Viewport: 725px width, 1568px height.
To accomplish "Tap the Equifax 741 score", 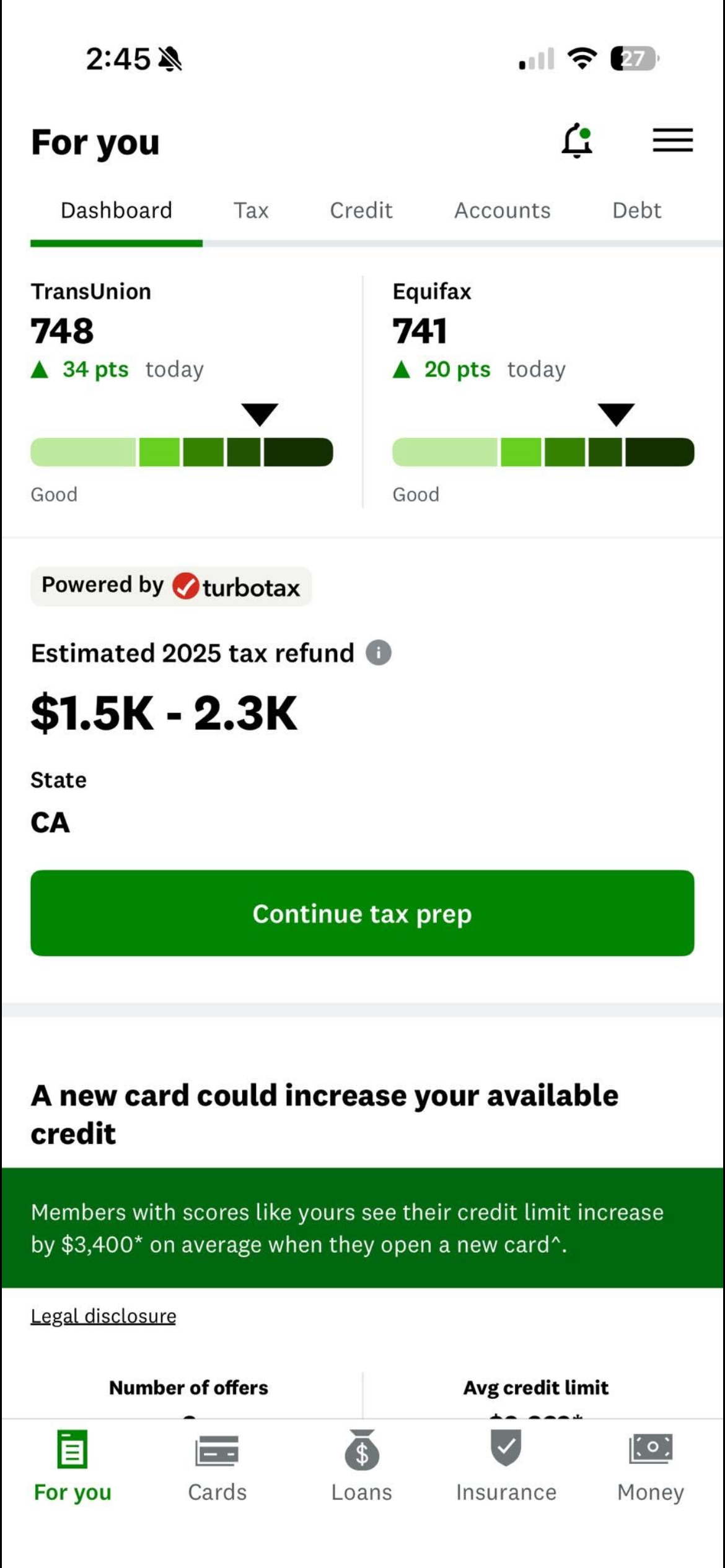I will point(420,330).
